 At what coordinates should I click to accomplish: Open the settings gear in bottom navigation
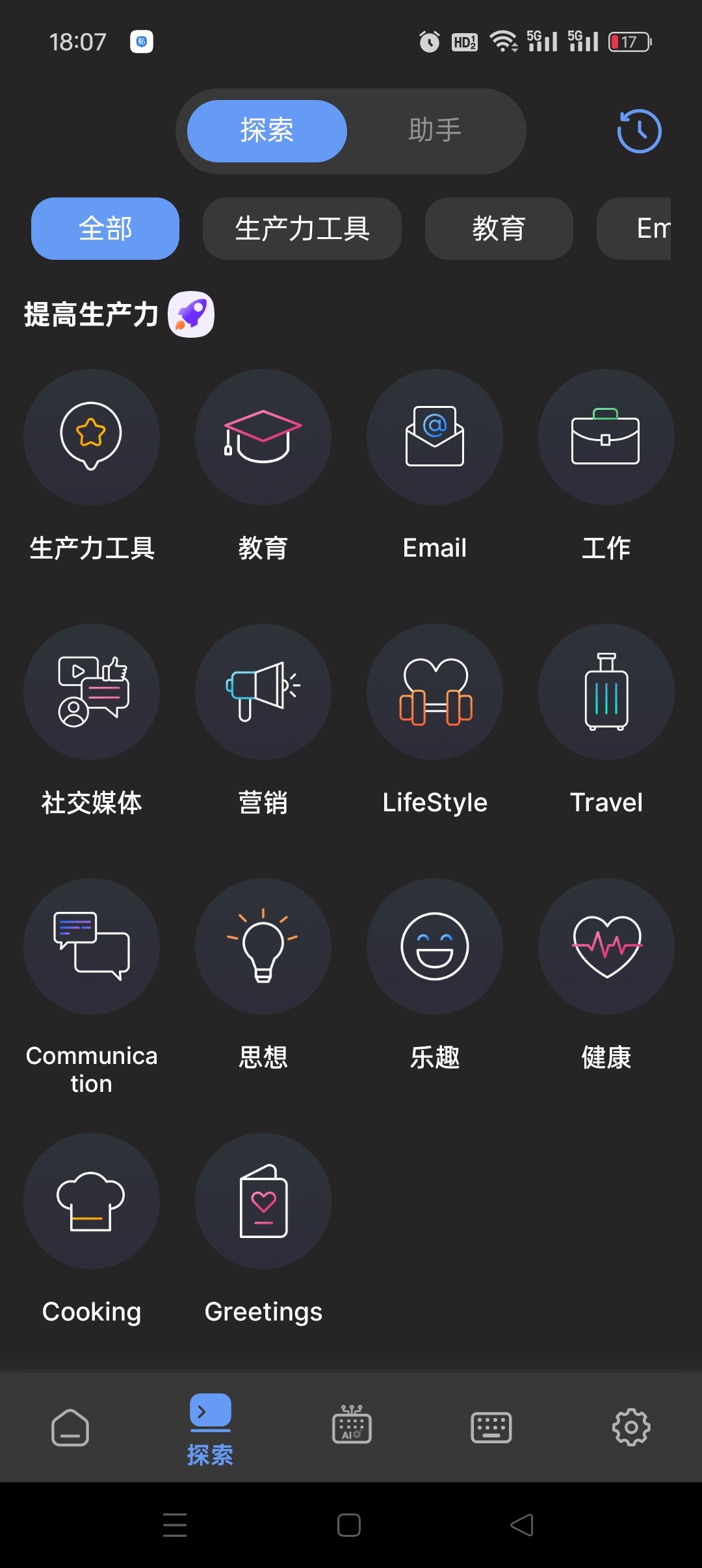pos(629,1426)
